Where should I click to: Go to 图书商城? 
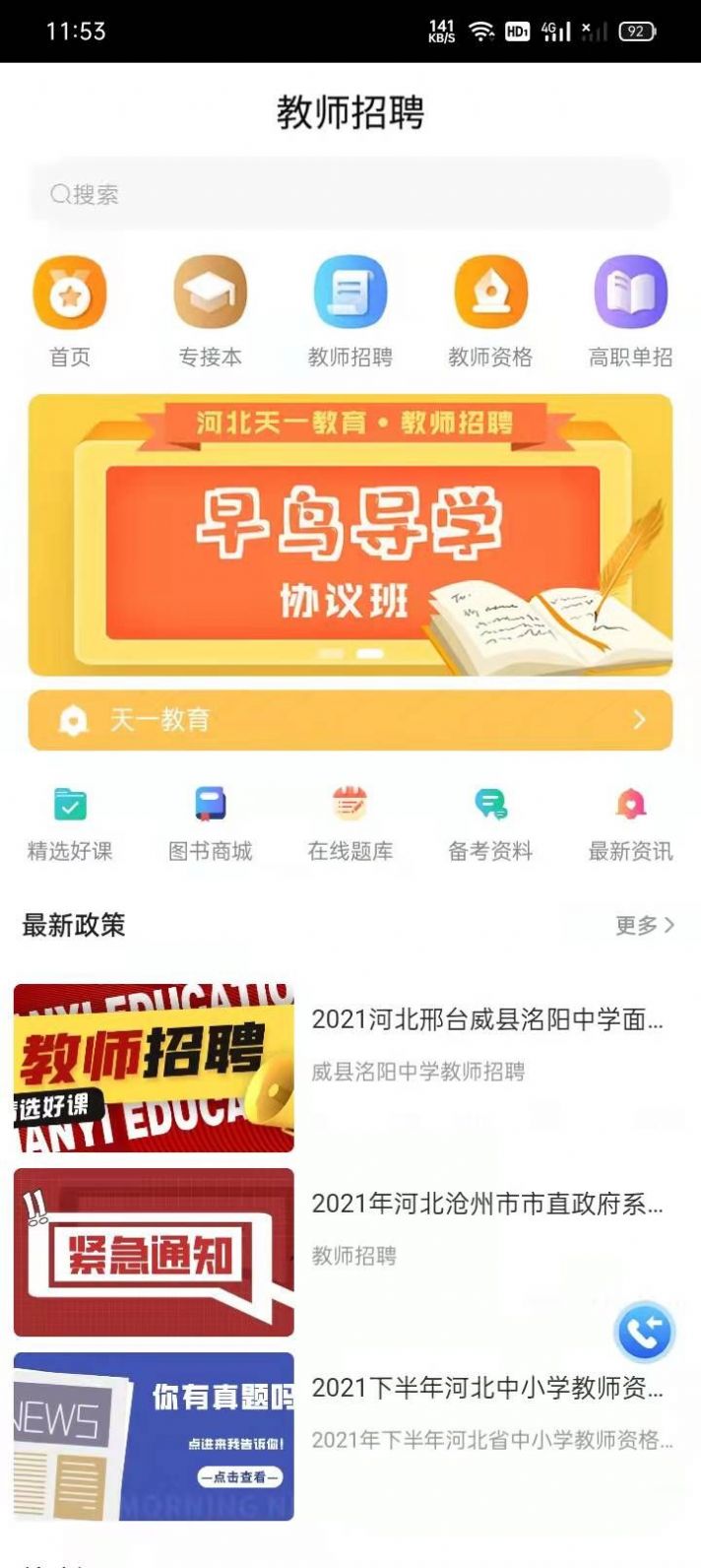pos(210,823)
